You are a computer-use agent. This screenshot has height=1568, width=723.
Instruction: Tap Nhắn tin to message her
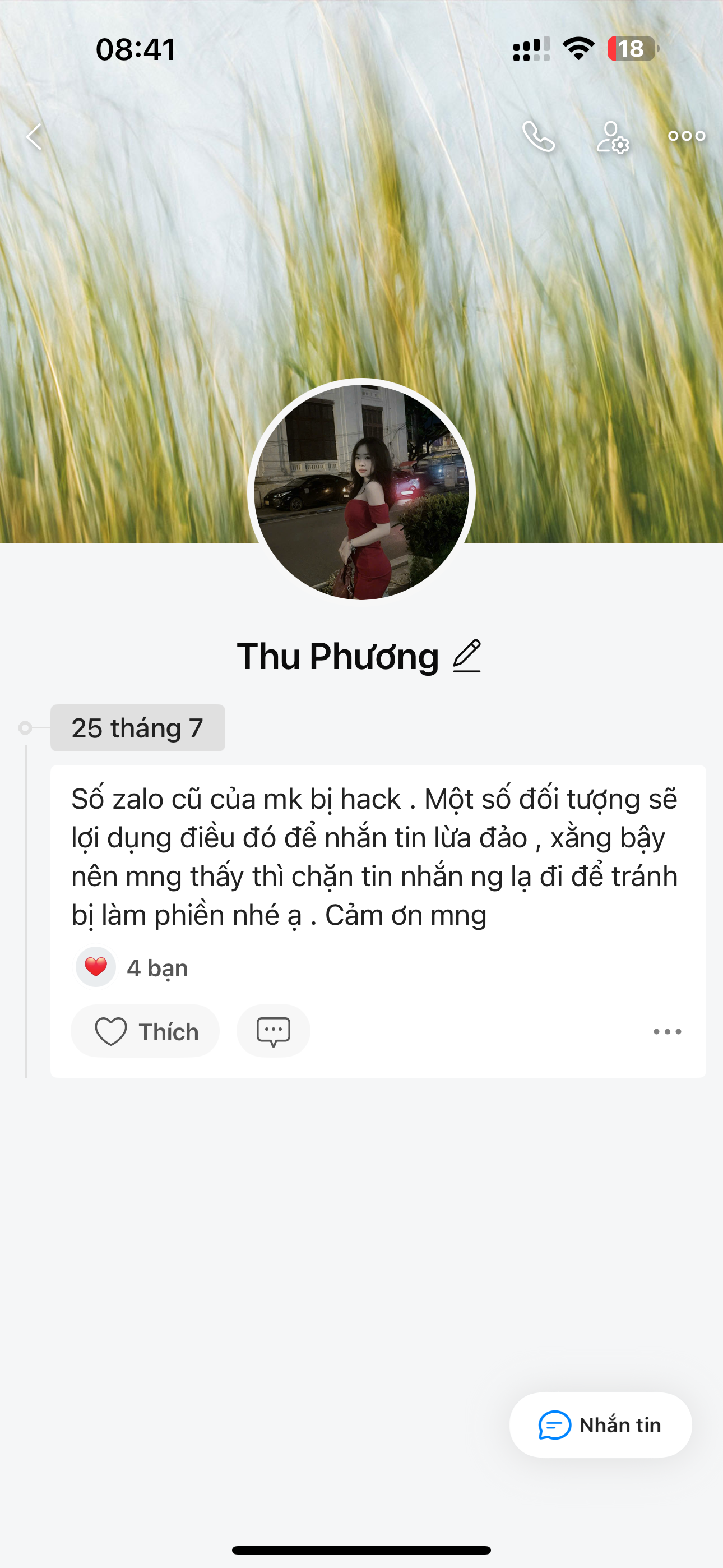click(x=600, y=1425)
